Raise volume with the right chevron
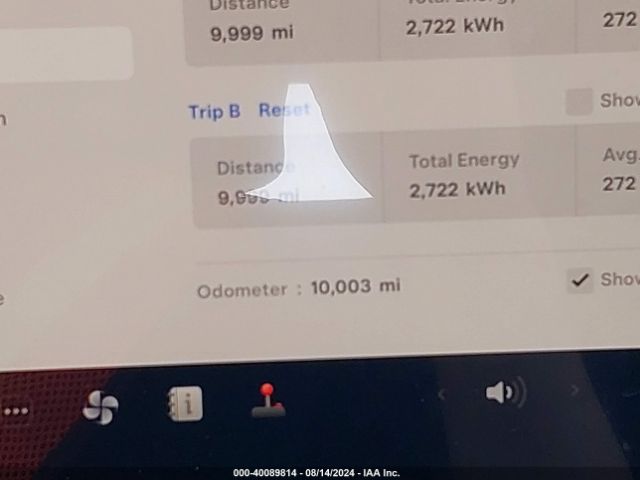Screen dimensions: 640x480 click(x=575, y=391)
